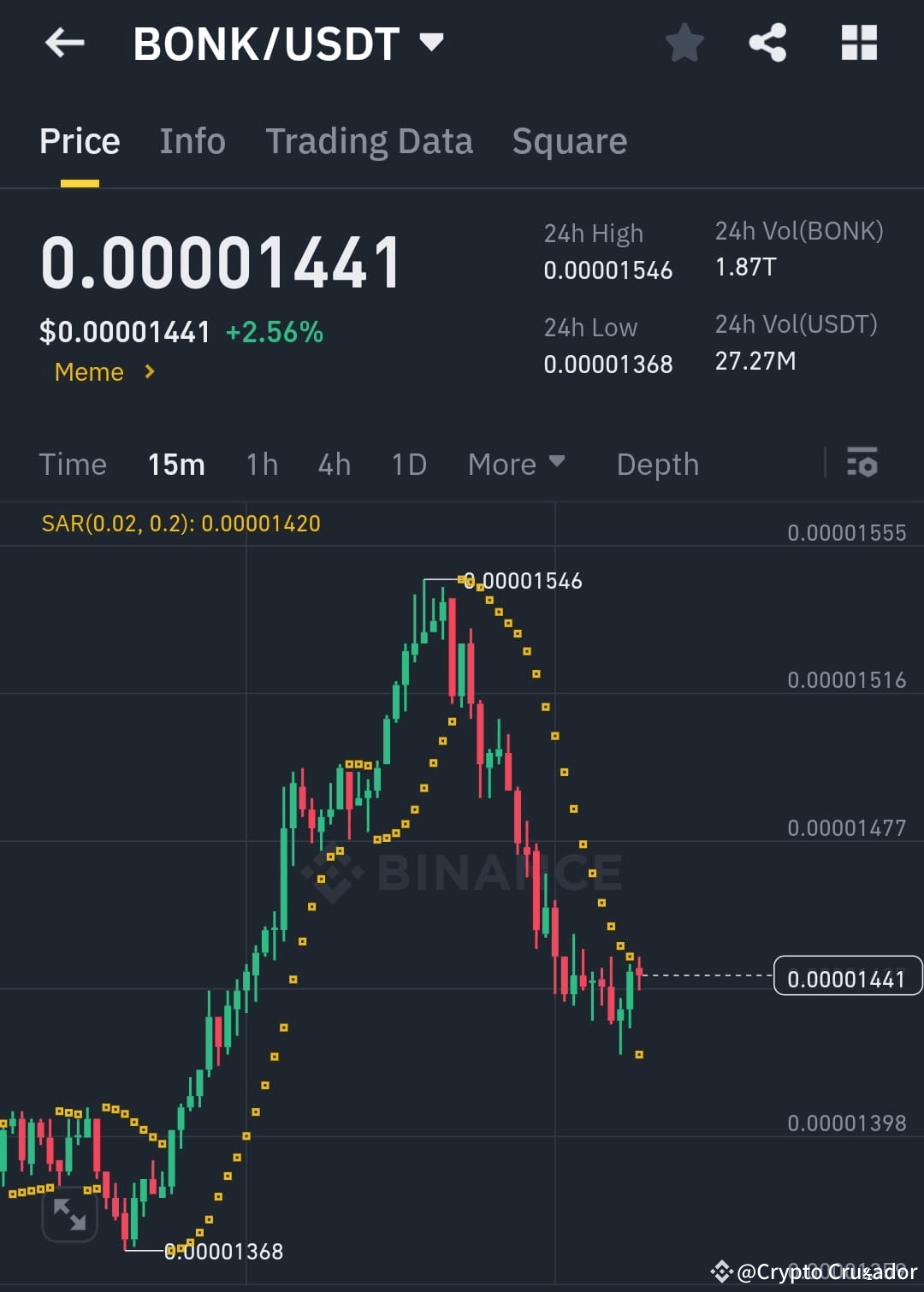Open the markets grid icon top right
The image size is (924, 1292).
[859, 43]
